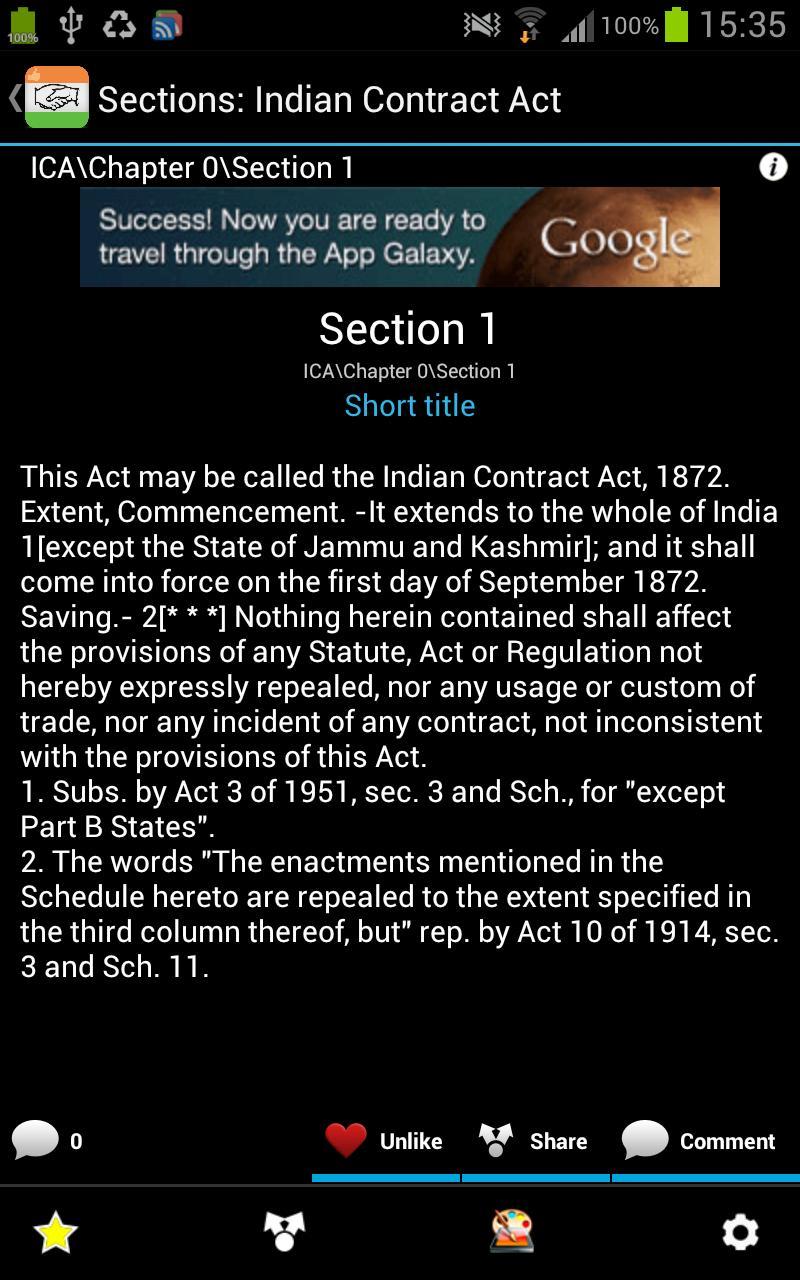Open favorites star in bottom bar
The height and width of the screenshot is (1280, 800).
(56, 1232)
